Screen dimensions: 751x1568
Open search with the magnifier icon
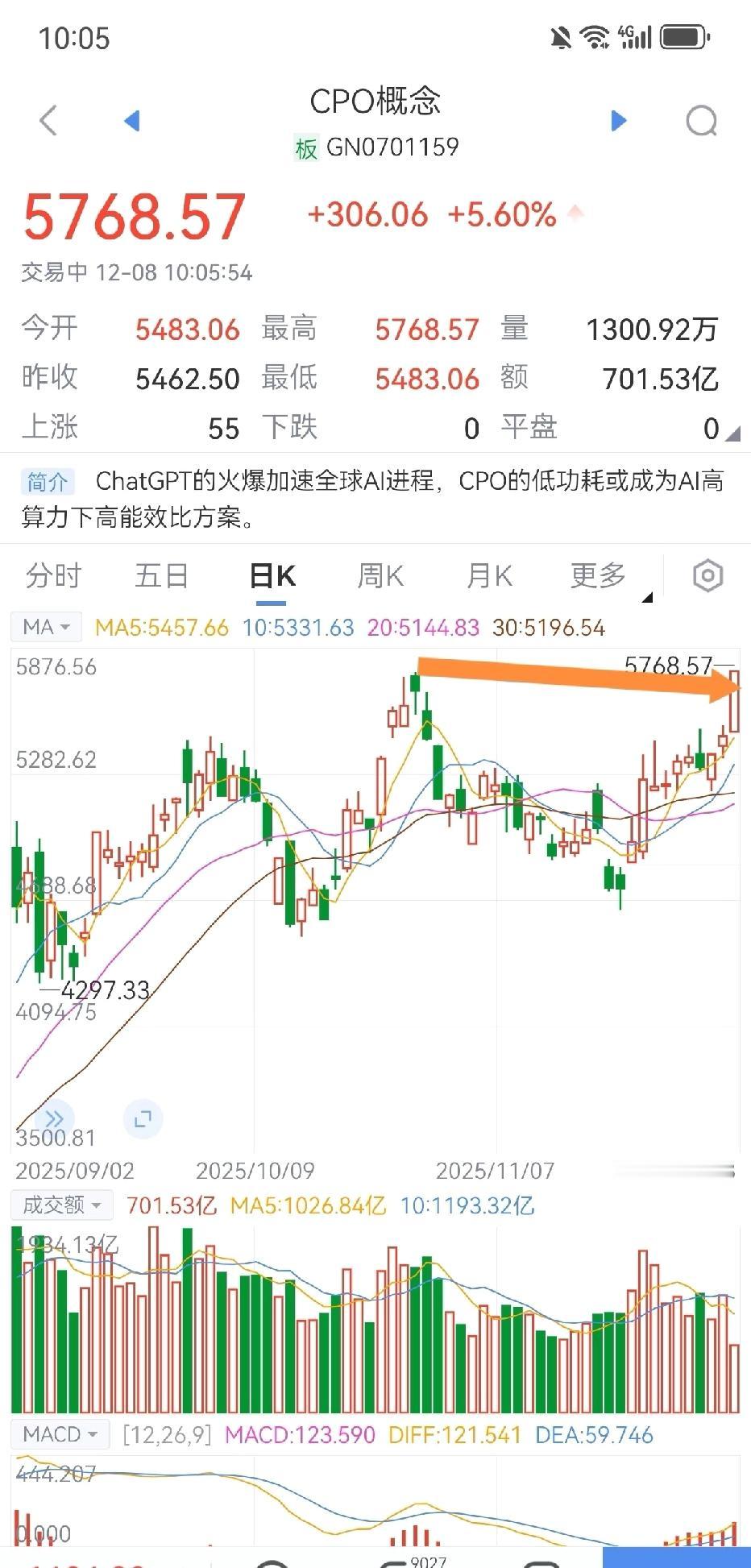pos(701,121)
